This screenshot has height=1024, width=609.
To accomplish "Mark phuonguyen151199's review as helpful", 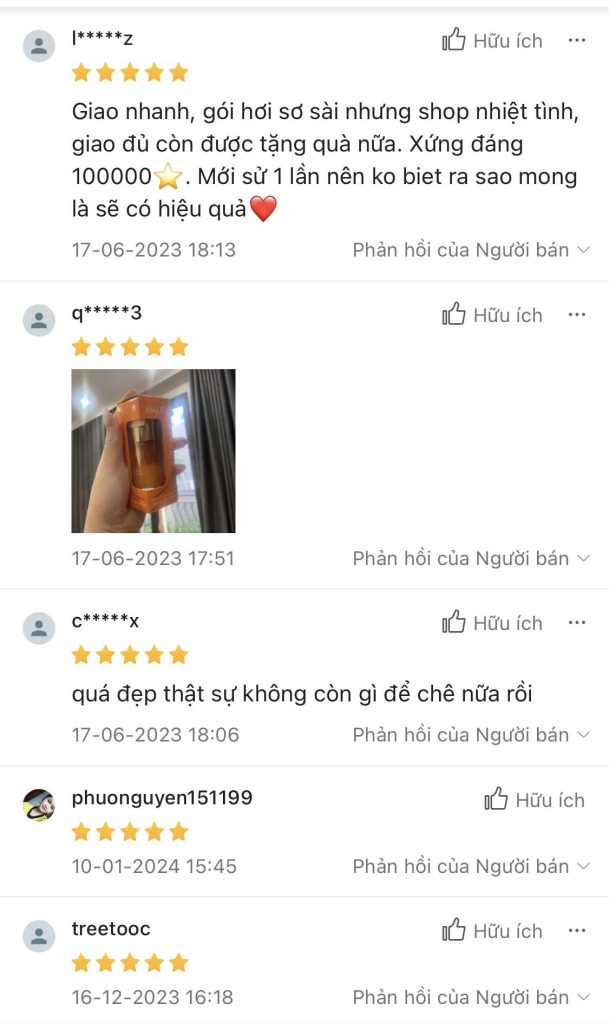I will tap(534, 799).
